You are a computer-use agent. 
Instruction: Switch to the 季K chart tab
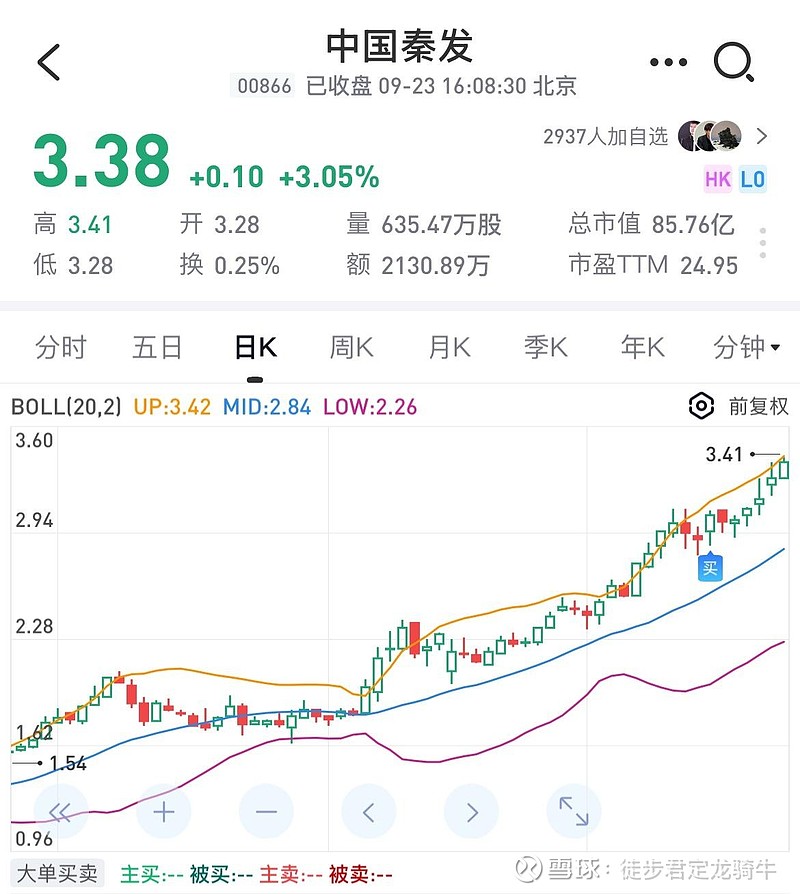pyautogui.click(x=545, y=347)
